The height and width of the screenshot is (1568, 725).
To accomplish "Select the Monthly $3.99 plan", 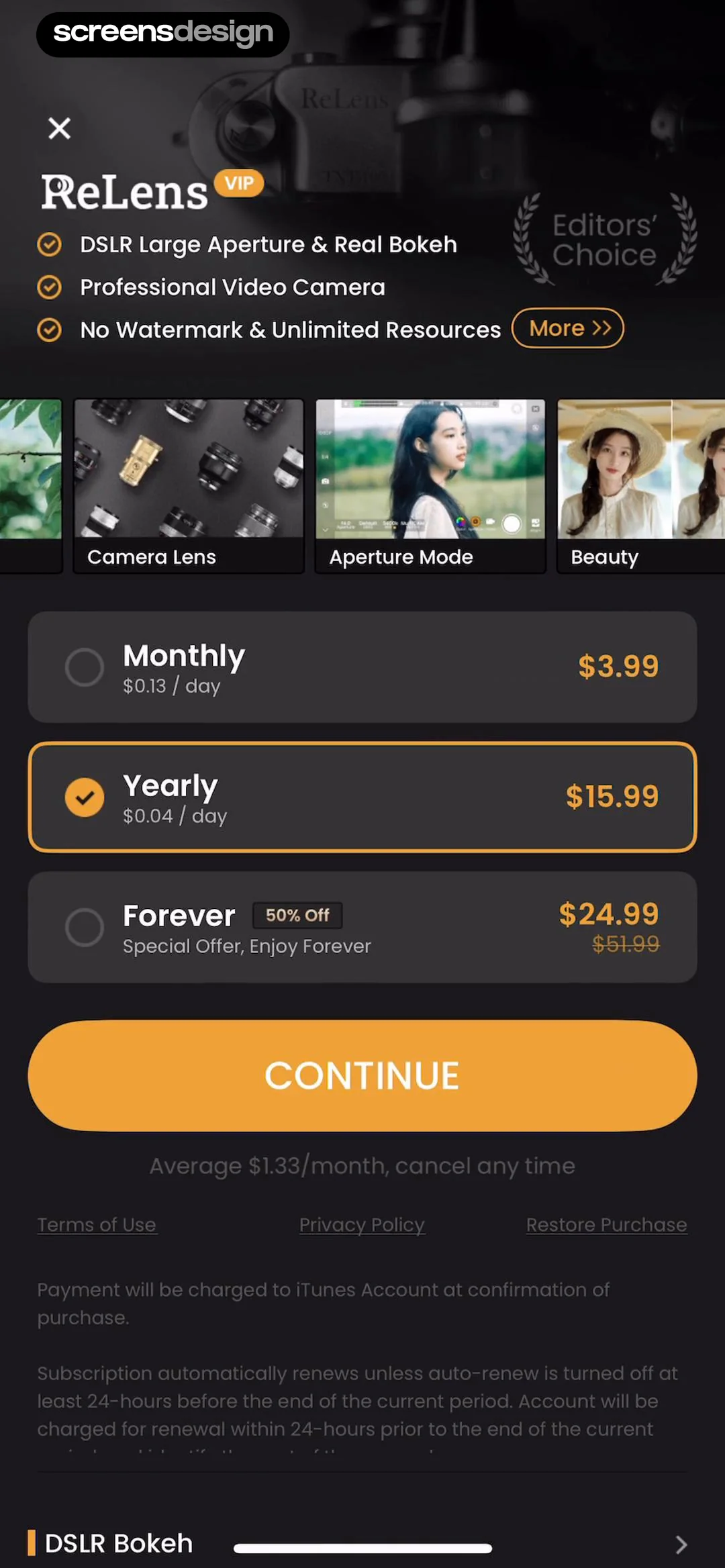I will tap(362, 667).
